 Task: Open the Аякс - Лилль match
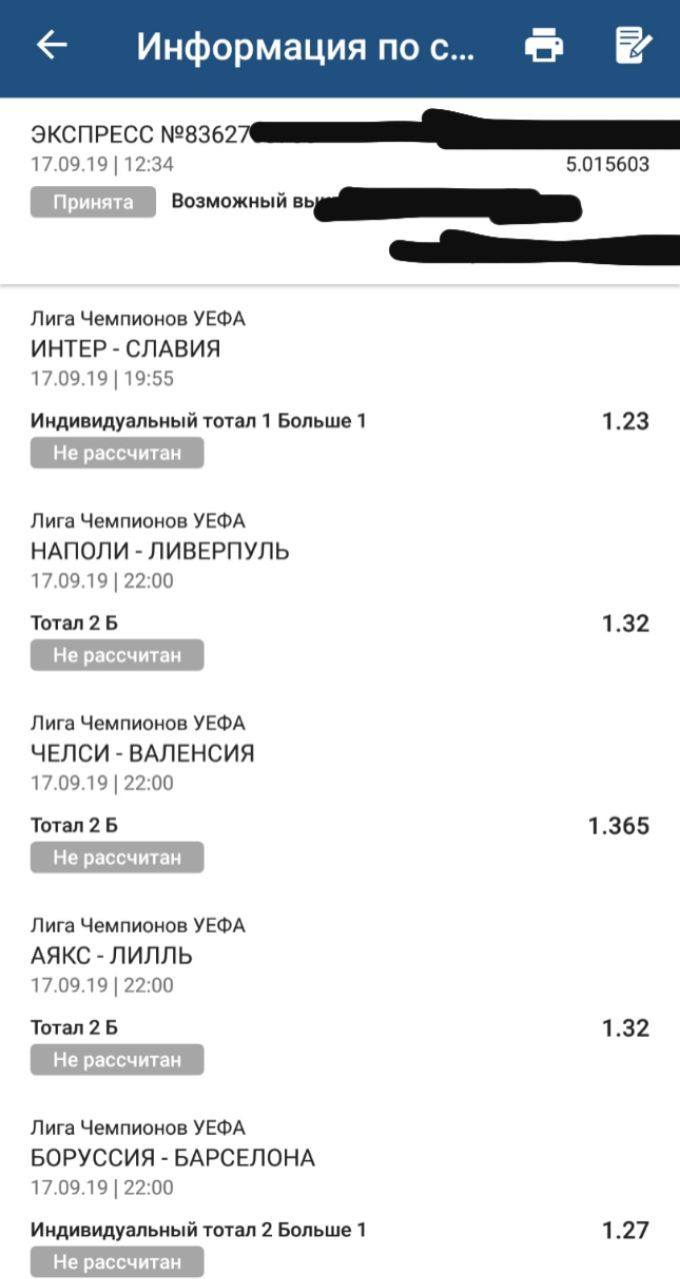pos(112,955)
